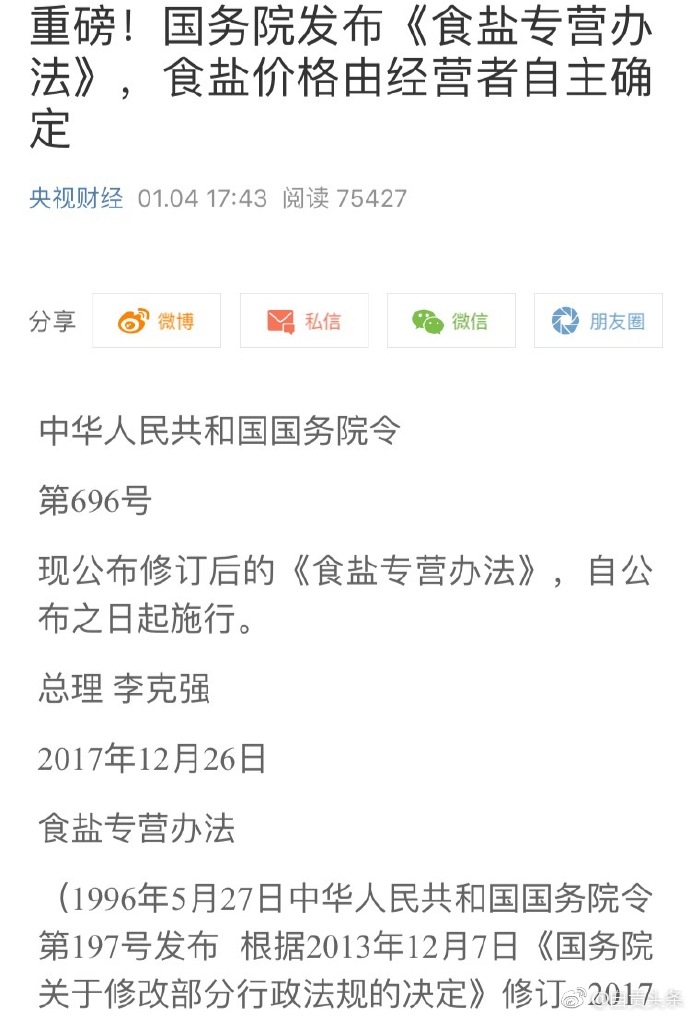The height and width of the screenshot is (1016, 690).
Task: Share the article to WeChat (微信)
Action: tap(451, 321)
